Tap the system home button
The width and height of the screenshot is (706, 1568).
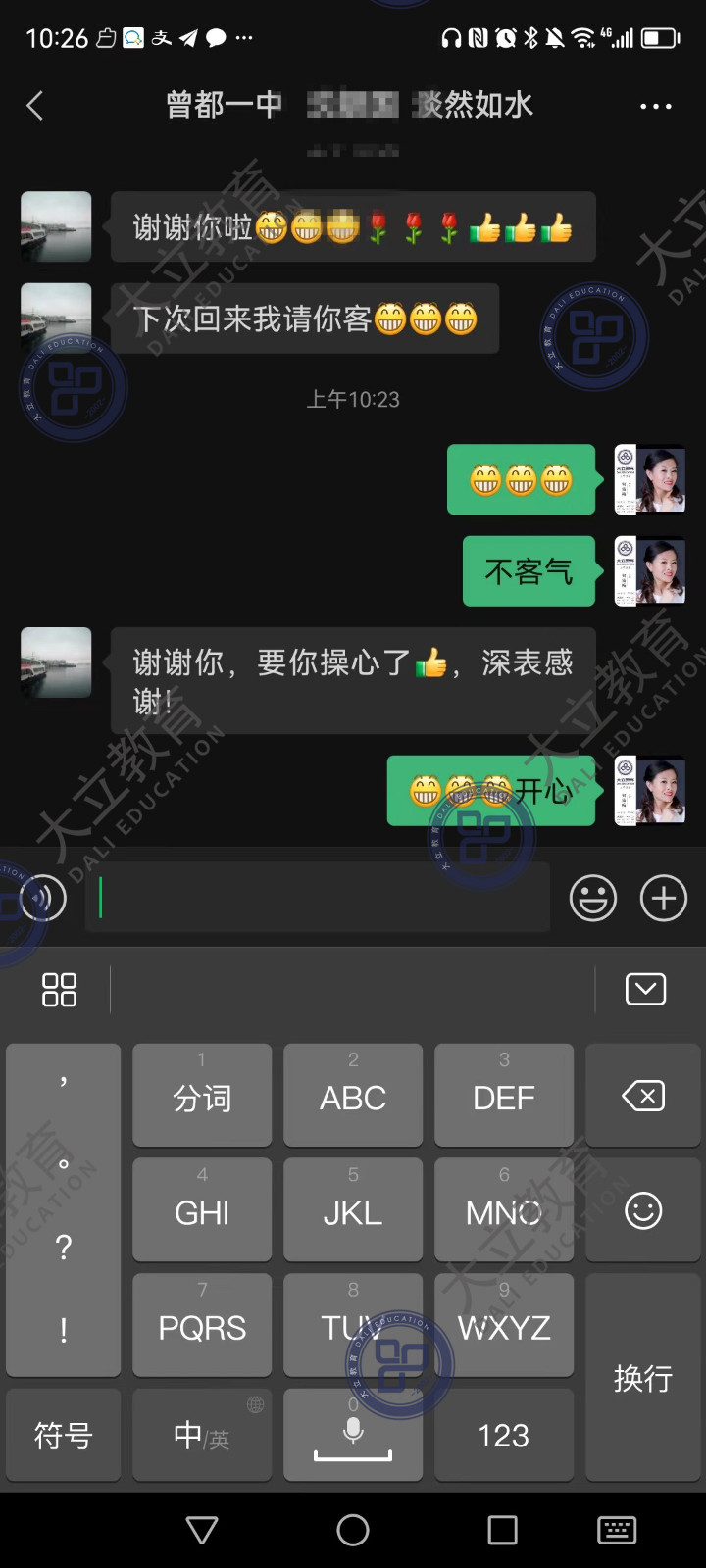point(353,1530)
